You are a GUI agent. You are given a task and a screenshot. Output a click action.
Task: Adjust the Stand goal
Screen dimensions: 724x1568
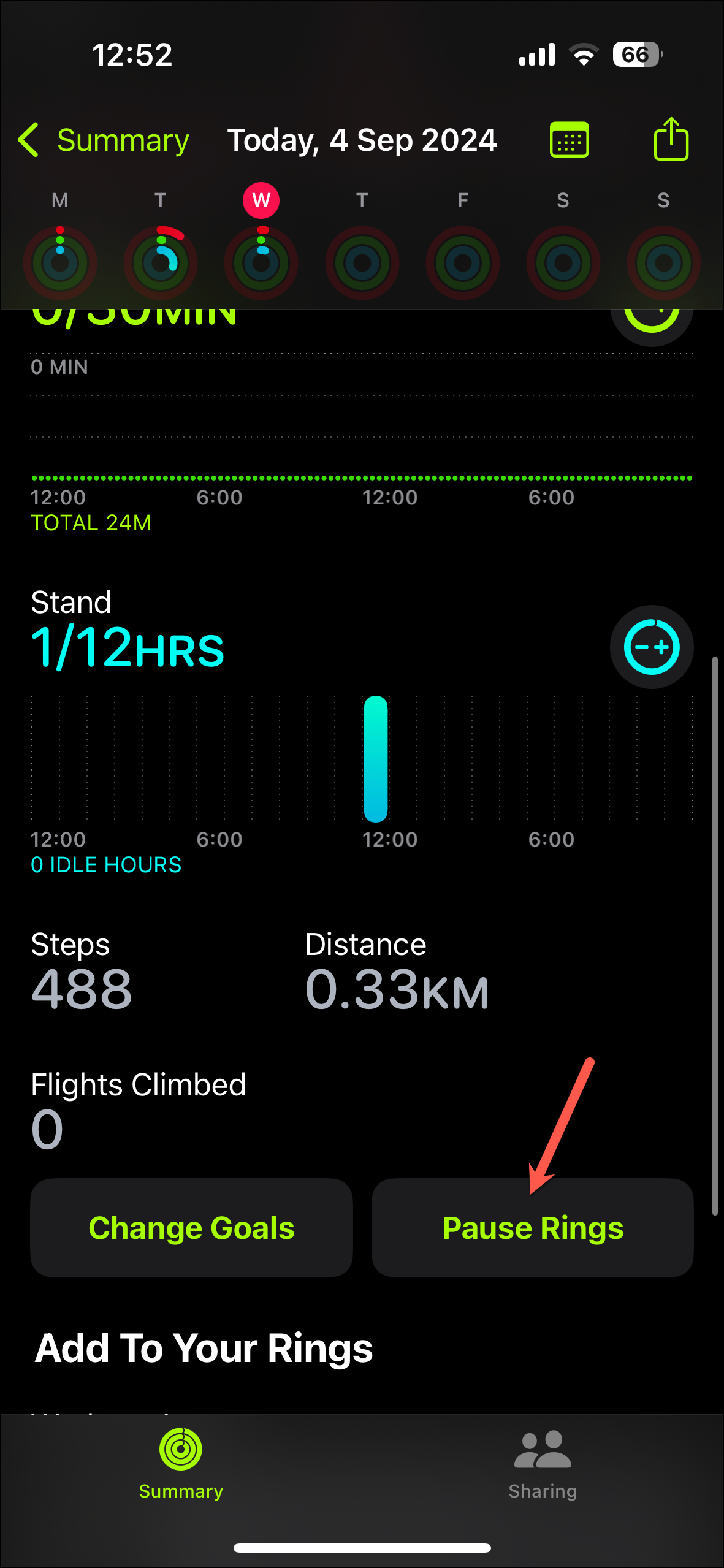(x=652, y=647)
